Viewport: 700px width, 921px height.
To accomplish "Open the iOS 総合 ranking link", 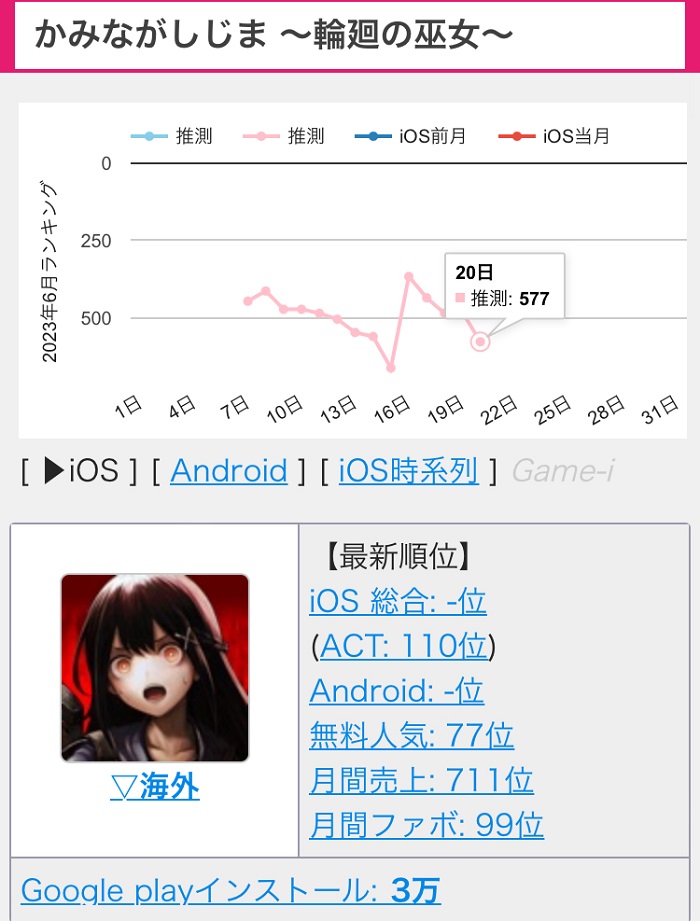I will pyautogui.click(x=398, y=601).
